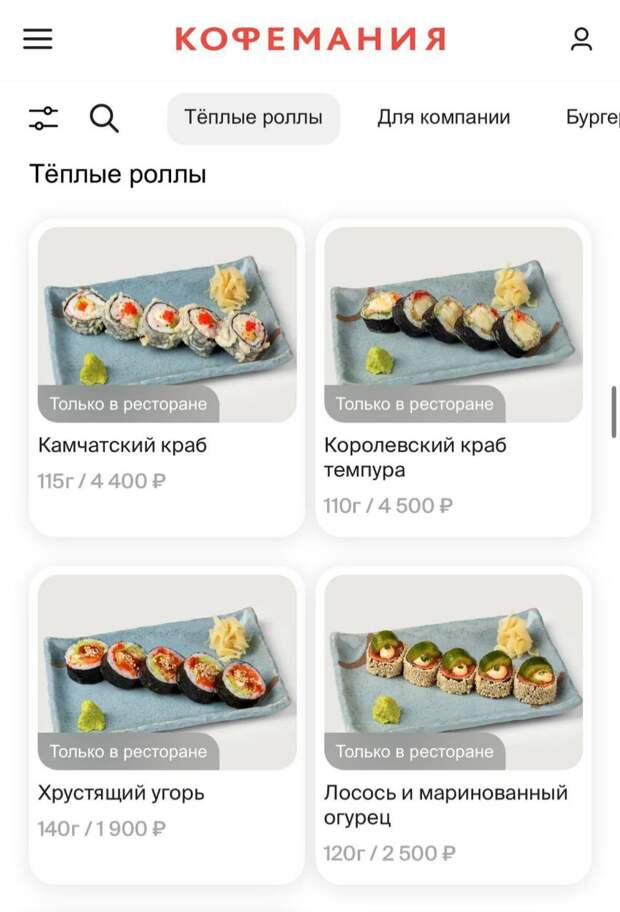Open the hamburger menu
This screenshot has height=912, width=620.
tap(38, 39)
